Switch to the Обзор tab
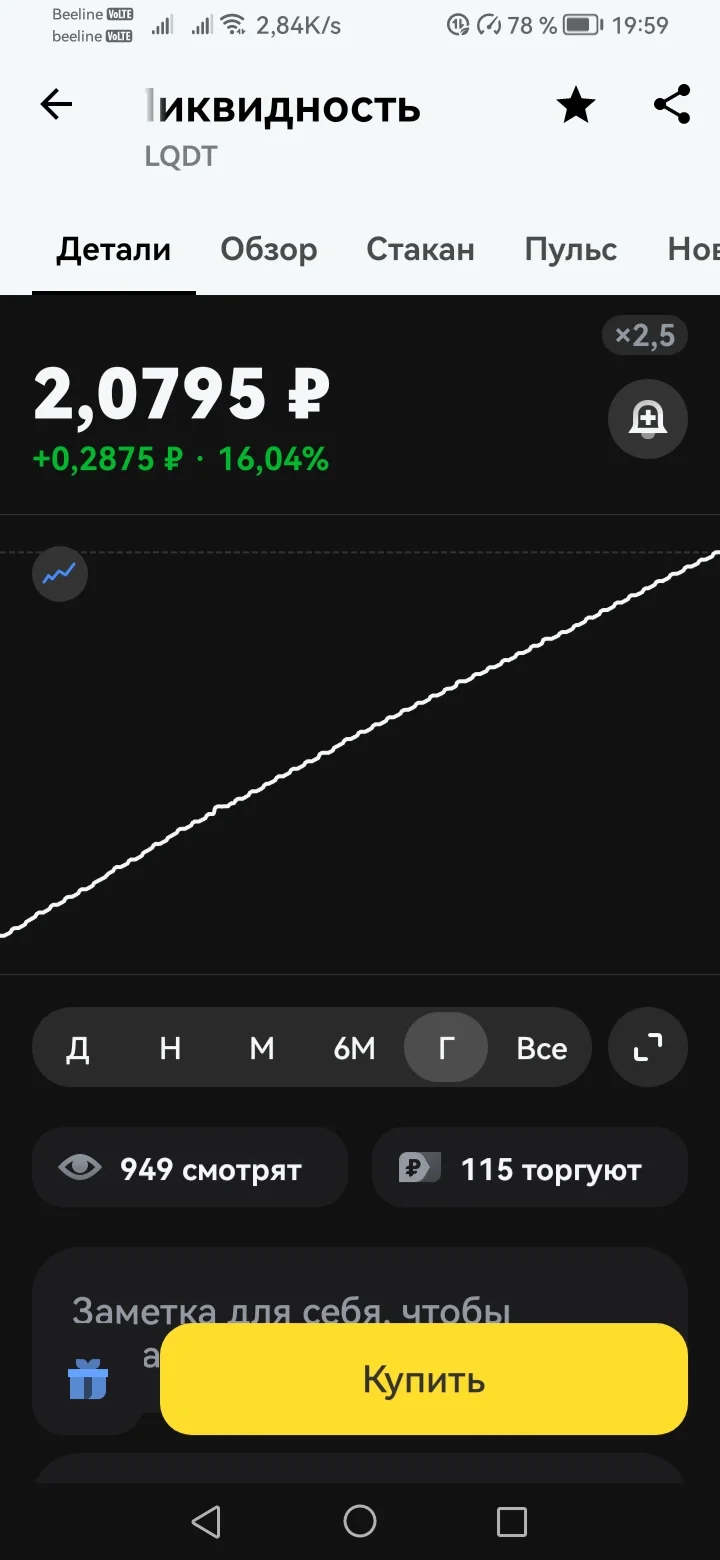 (x=269, y=249)
